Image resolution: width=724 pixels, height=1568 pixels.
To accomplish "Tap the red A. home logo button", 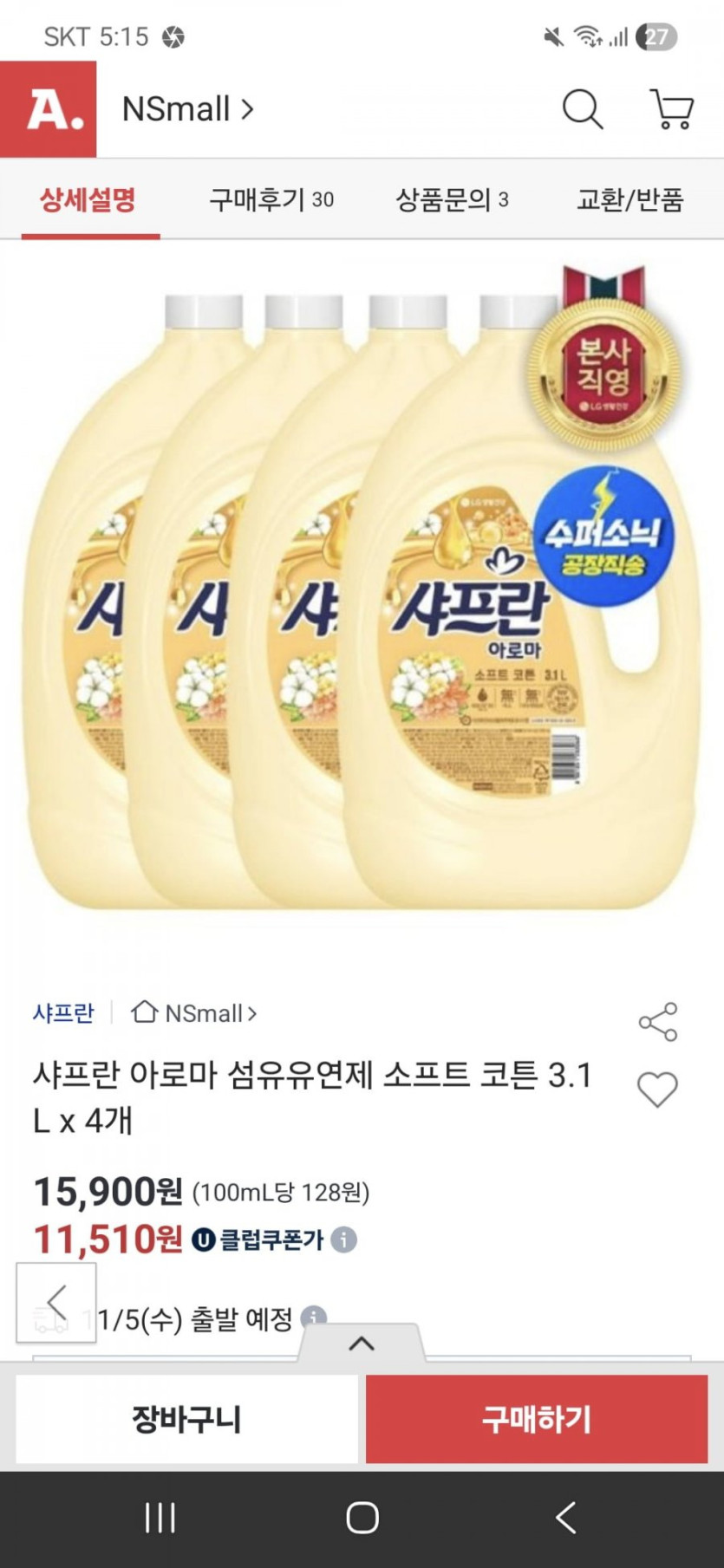I will click(x=49, y=110).
